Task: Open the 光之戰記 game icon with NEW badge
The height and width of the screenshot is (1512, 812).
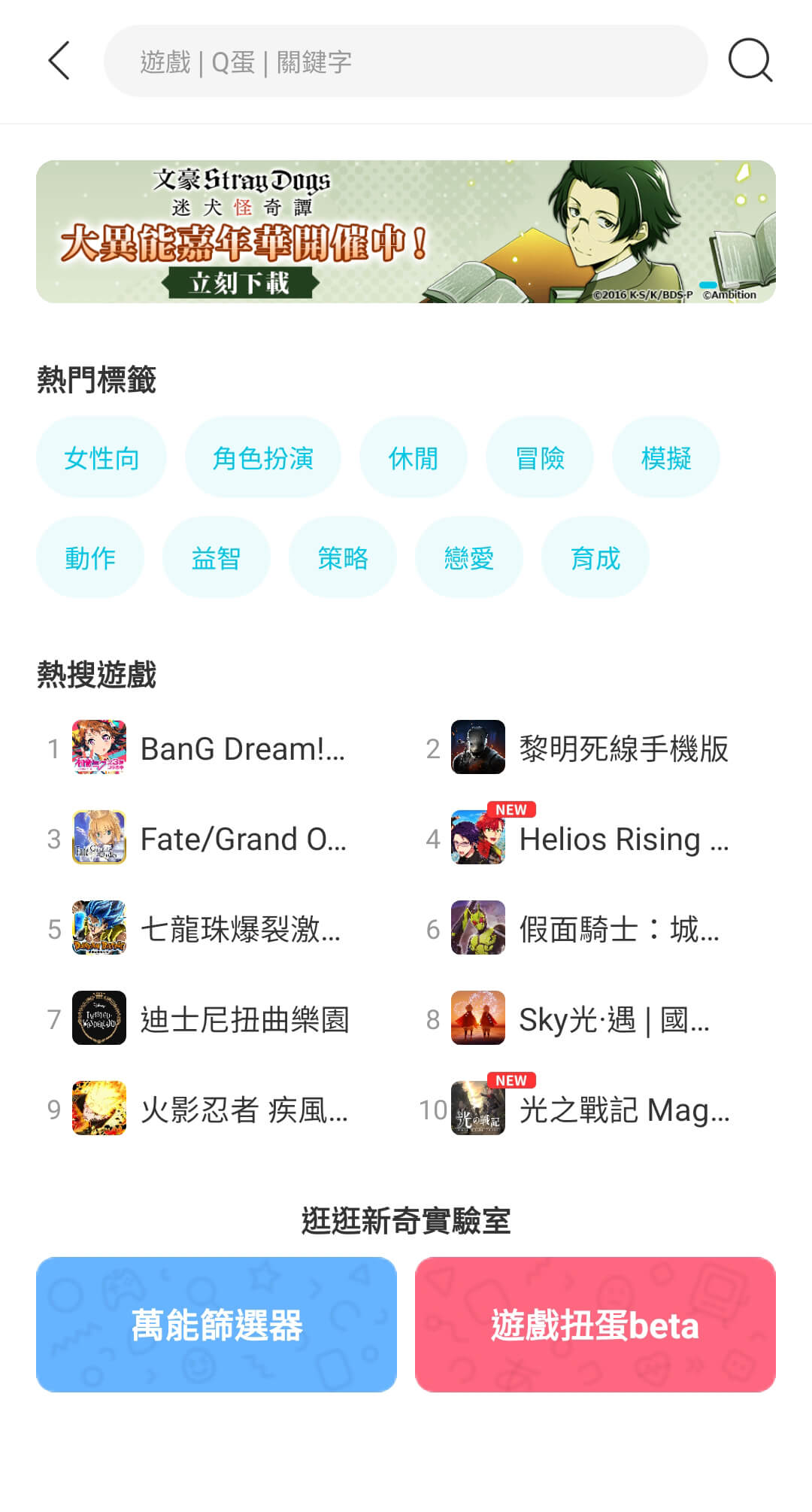Action: [478, 1110]
